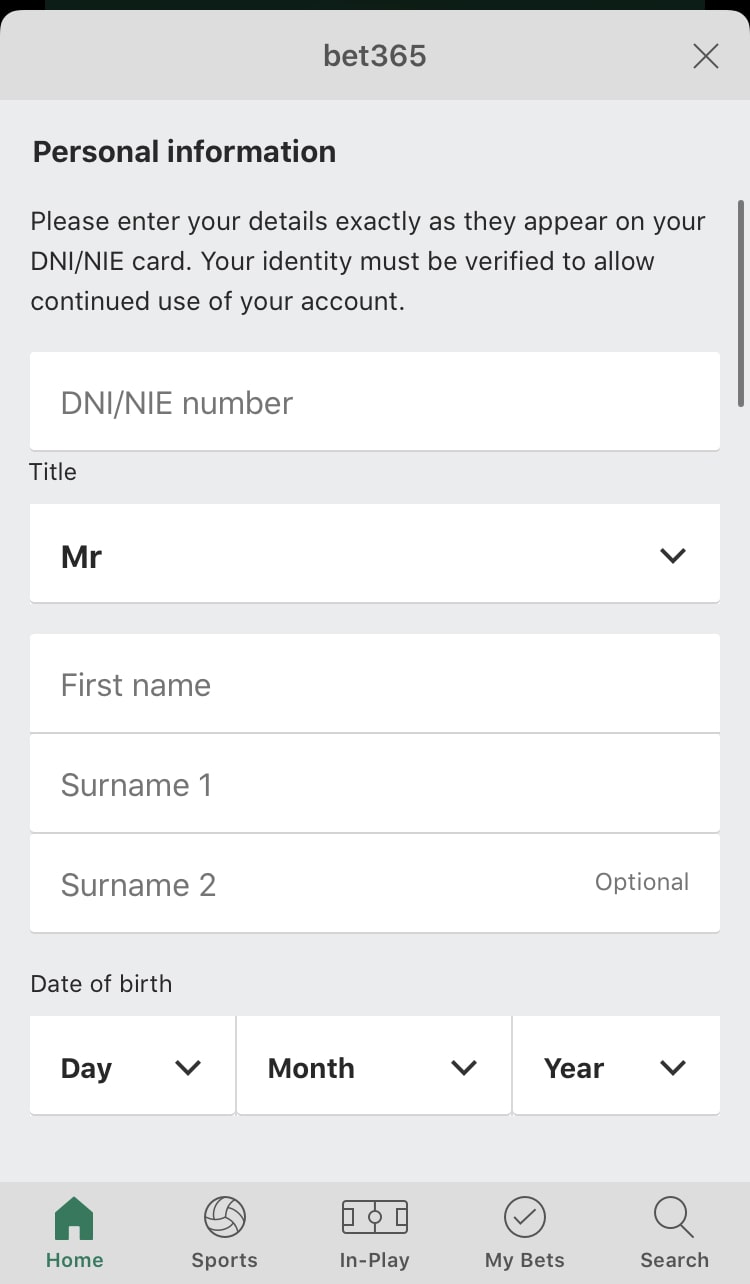Focus the DNI/NIE number field
Image resolution: width=750 pixels, height=1284 pixels.
[x=375, y=401]
